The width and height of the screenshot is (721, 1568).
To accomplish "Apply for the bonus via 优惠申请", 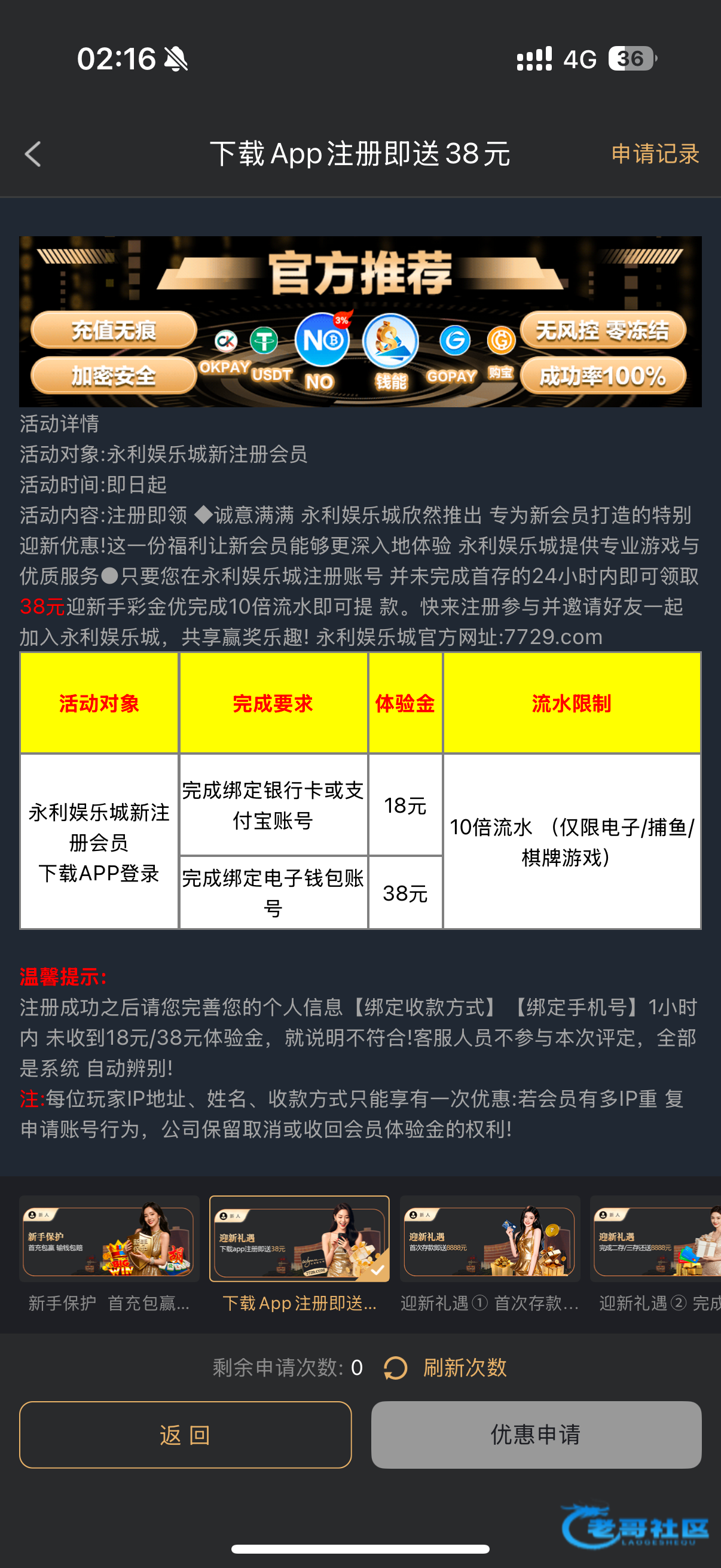I will click(x=536, y=1435).
